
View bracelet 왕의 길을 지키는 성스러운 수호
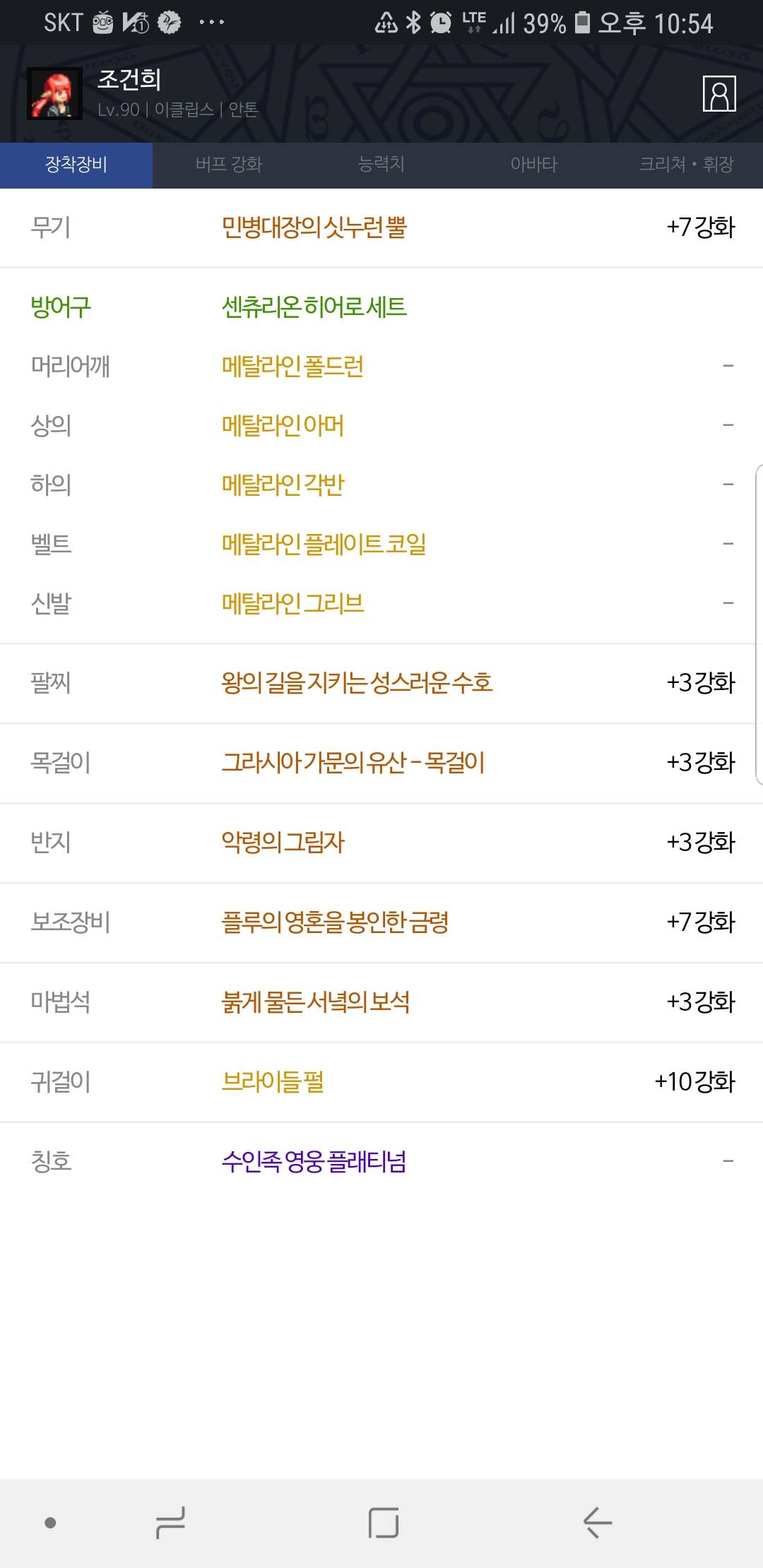point(357,683)
